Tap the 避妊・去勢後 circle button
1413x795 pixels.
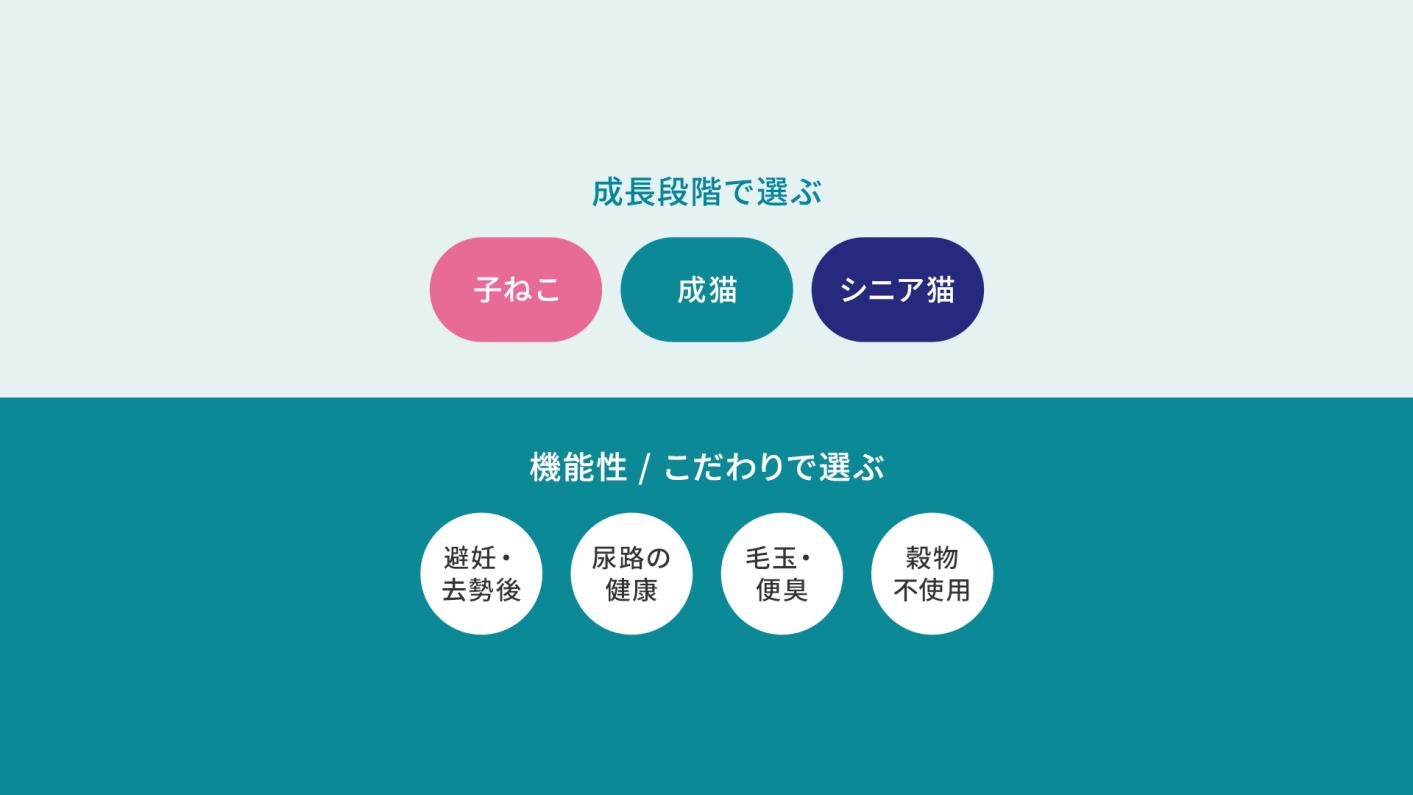[481, 574]
